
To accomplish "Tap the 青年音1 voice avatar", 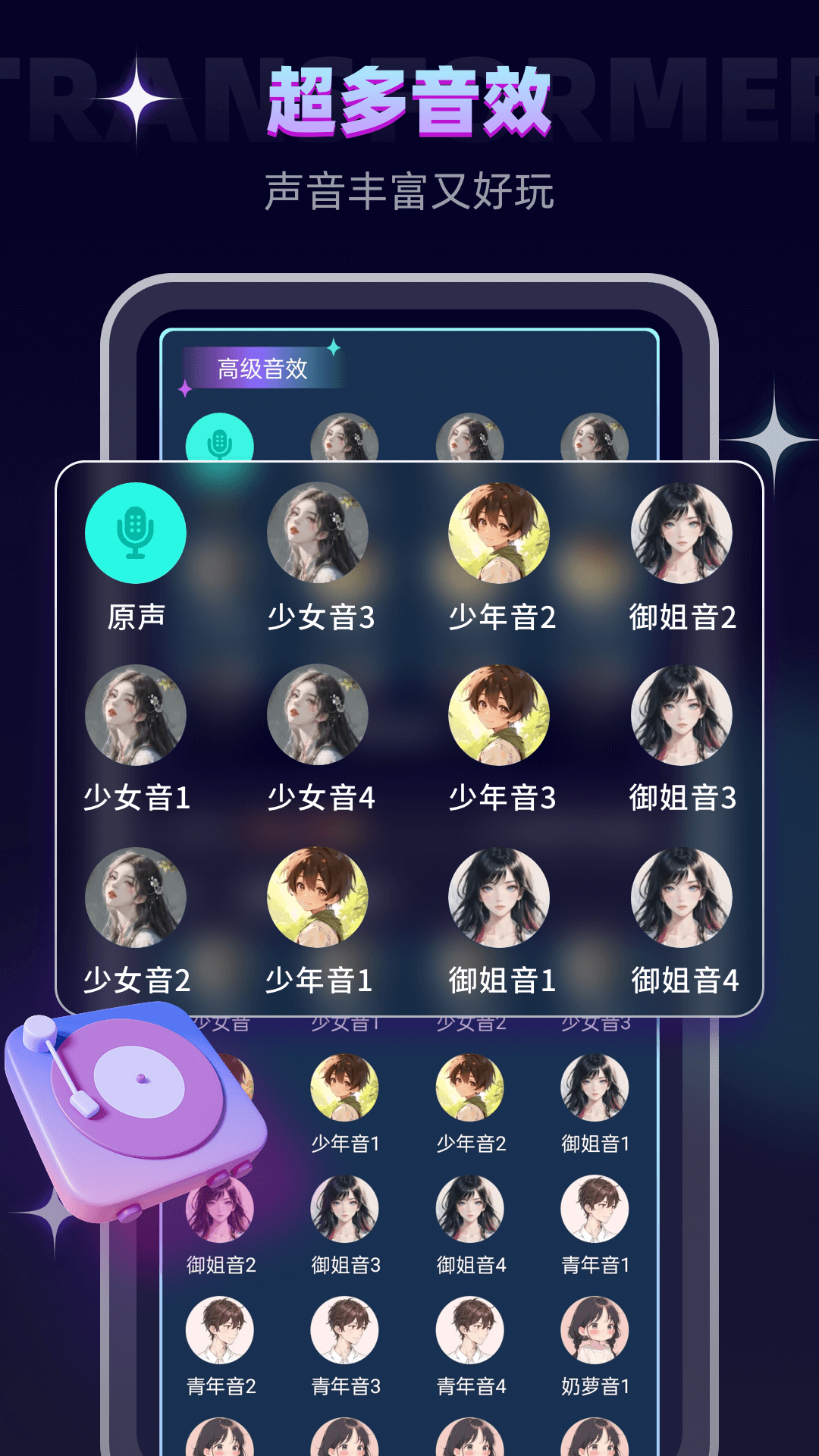I will tap(595, 1212).
